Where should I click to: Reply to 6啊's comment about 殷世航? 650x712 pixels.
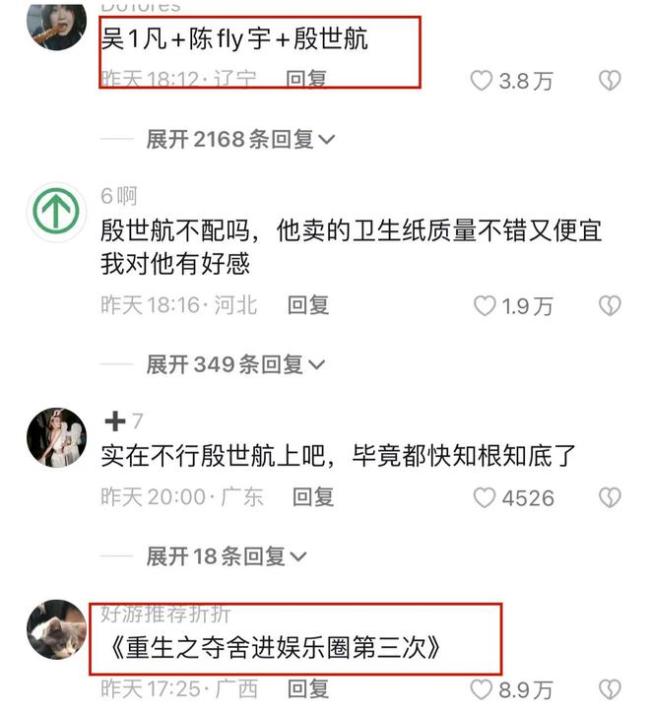click(x=308, y=305)
